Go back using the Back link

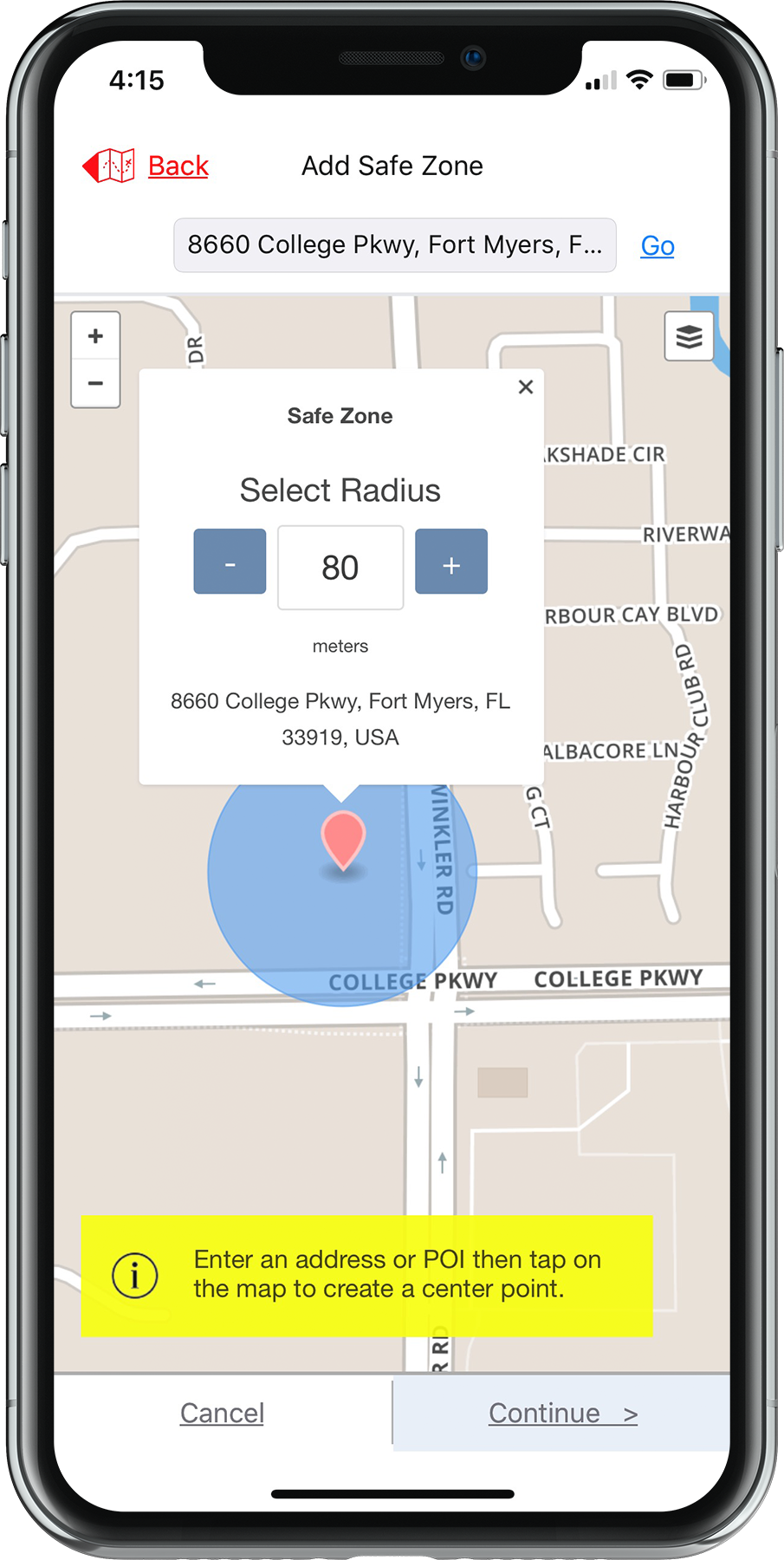[x=178, y=166]
